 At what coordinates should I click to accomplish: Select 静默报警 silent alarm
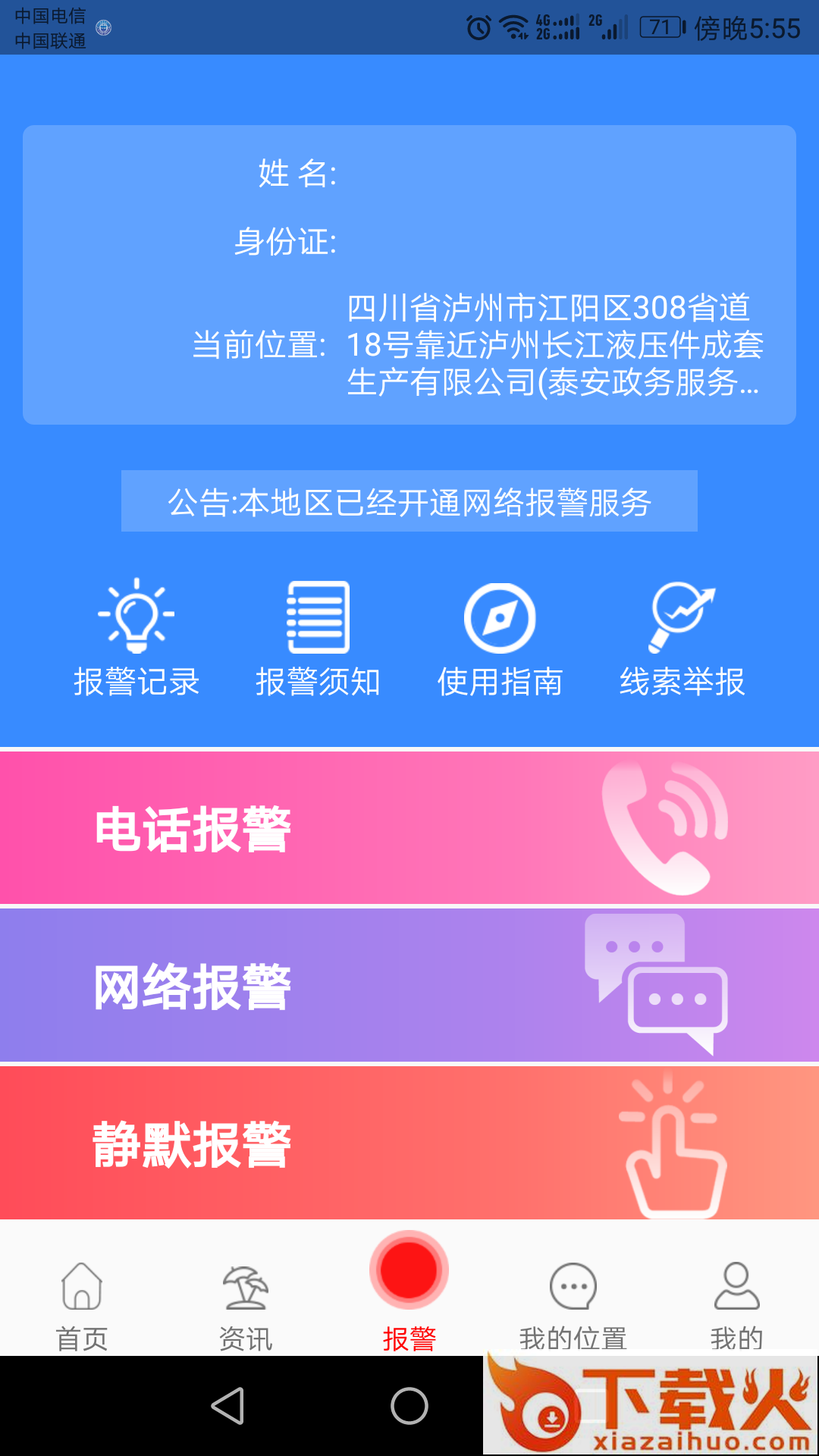[409, 1143]
